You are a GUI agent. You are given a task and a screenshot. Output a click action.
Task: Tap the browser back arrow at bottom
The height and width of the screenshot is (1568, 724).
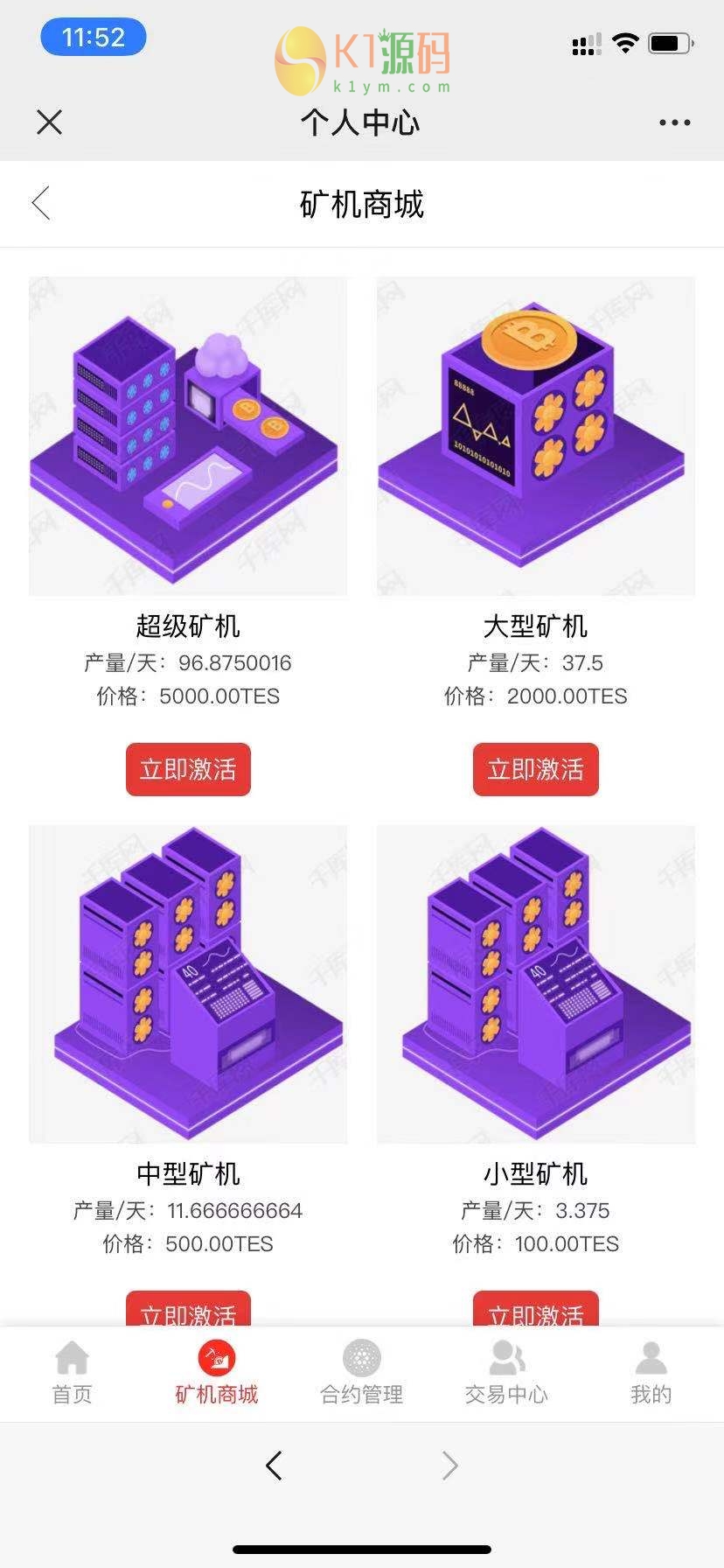(x=274, y=1465)
